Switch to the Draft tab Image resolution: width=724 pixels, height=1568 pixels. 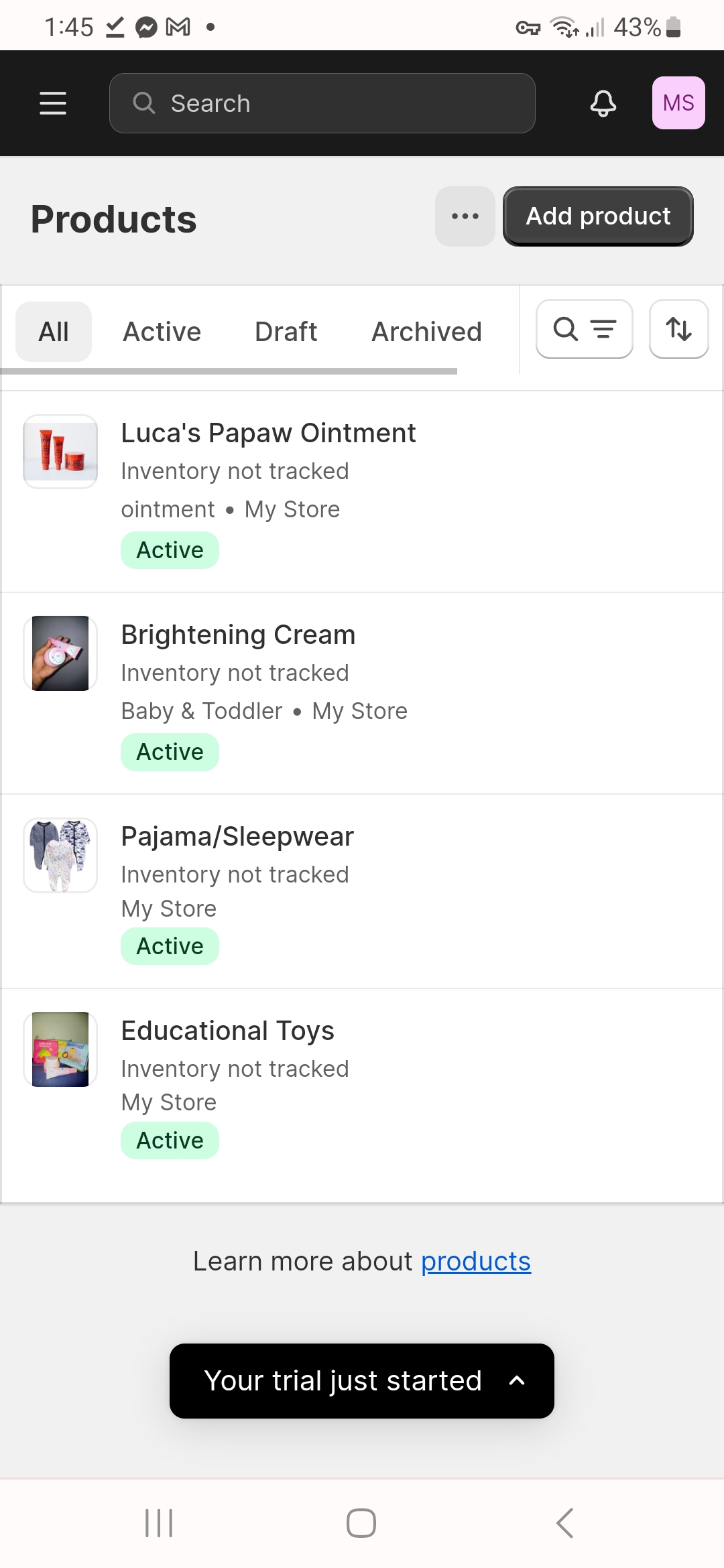[286, 332]
